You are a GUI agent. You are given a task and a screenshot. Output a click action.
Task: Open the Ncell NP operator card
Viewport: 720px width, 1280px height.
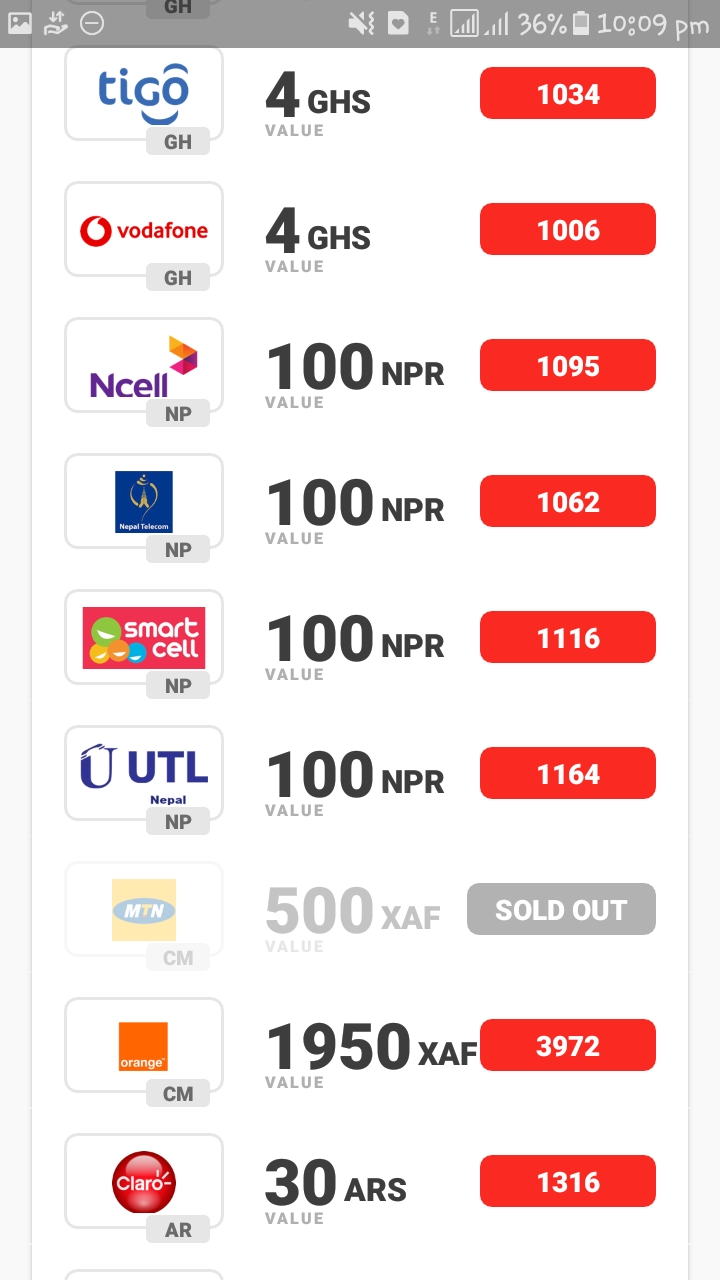tap(143, 365)
